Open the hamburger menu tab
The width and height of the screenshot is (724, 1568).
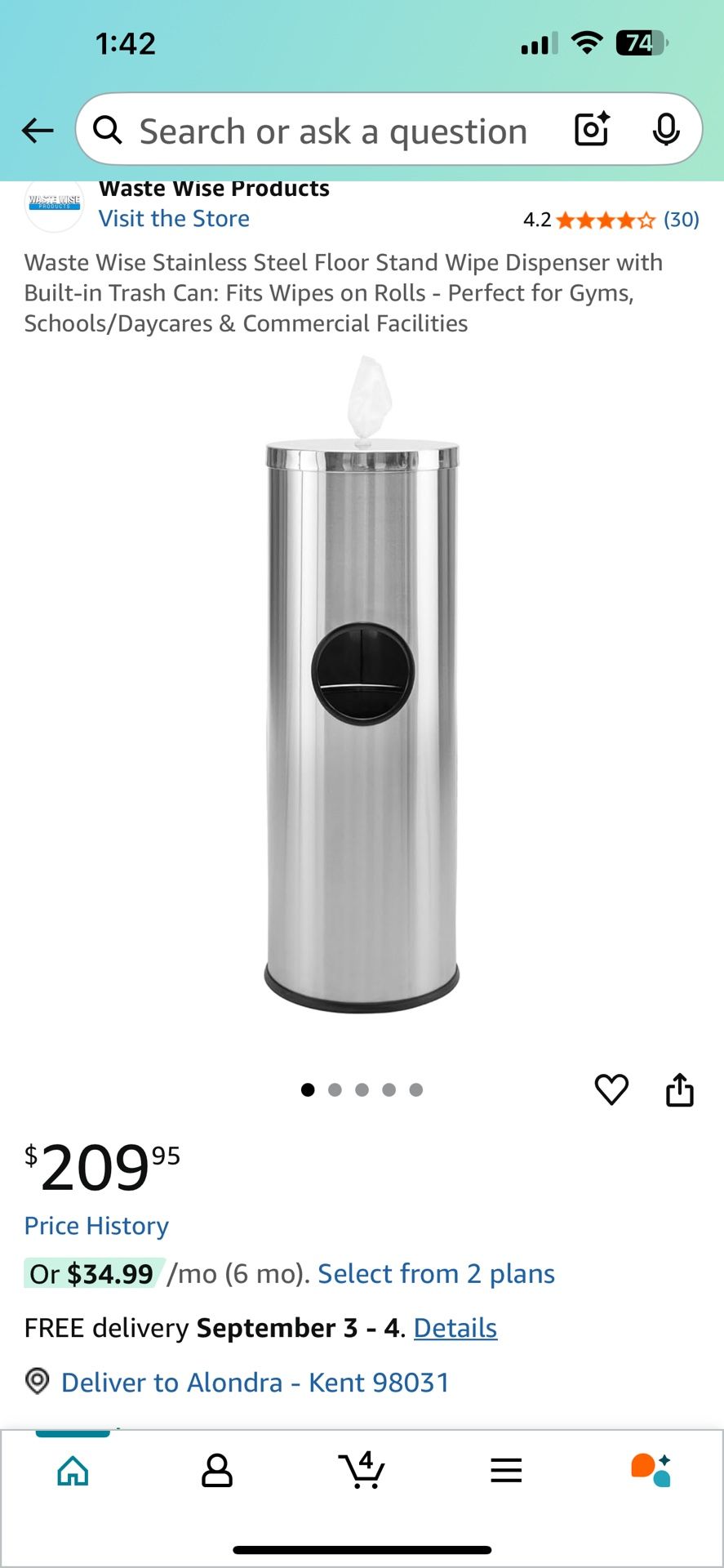[506, 1471]
